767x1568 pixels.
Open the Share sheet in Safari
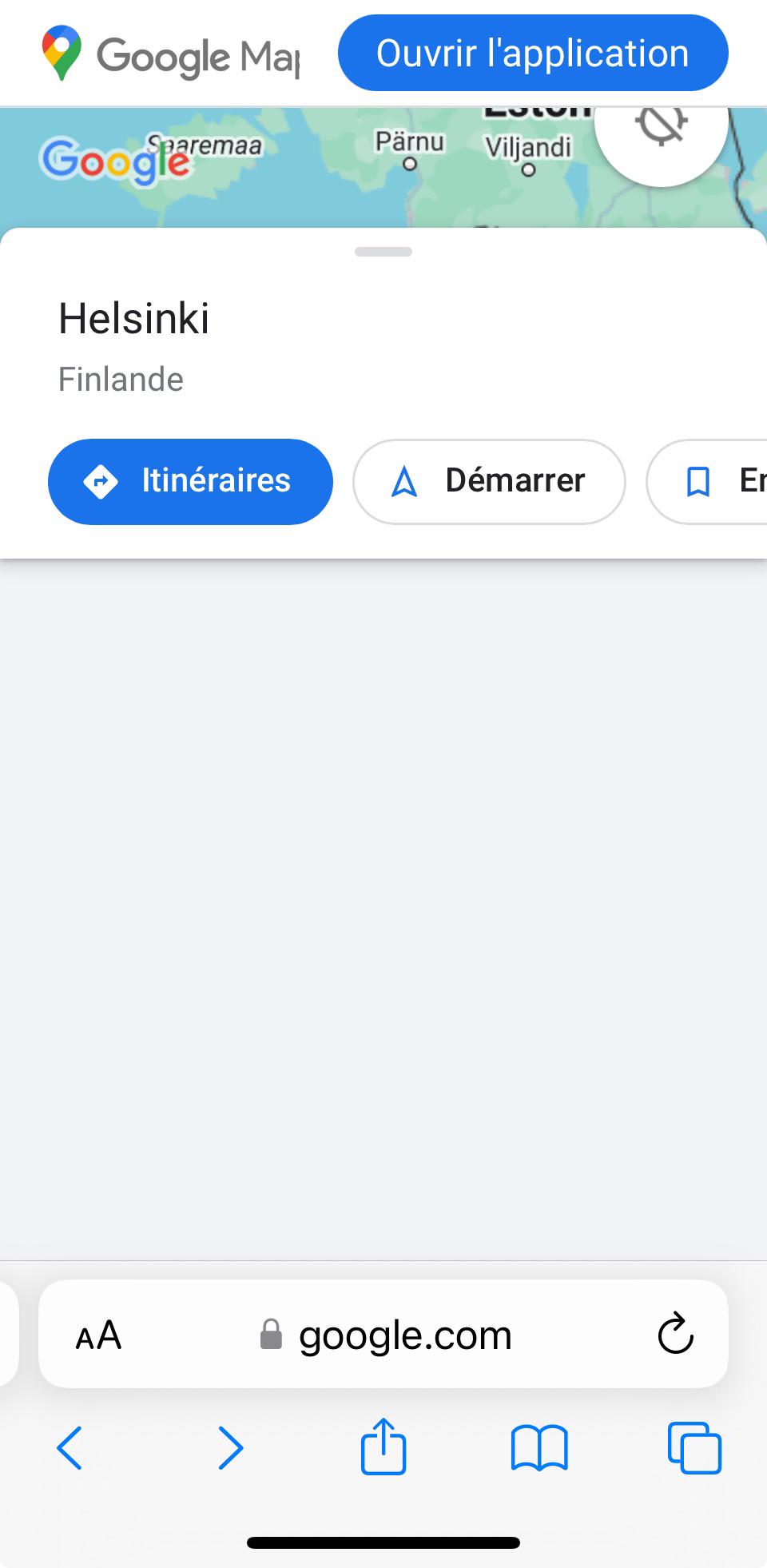[383, 1447]
